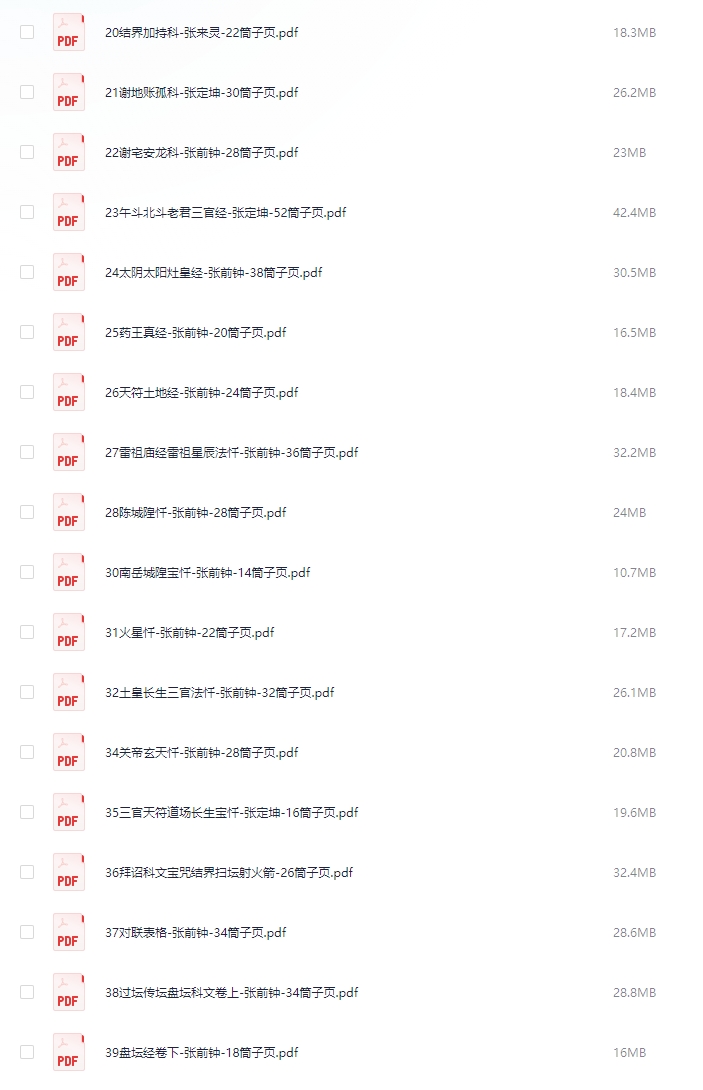The width and height of the screenshot is (703, 1090).
Task: Select checkbox for 21谢地账孤科 file
Action: (x=27, y=92)
